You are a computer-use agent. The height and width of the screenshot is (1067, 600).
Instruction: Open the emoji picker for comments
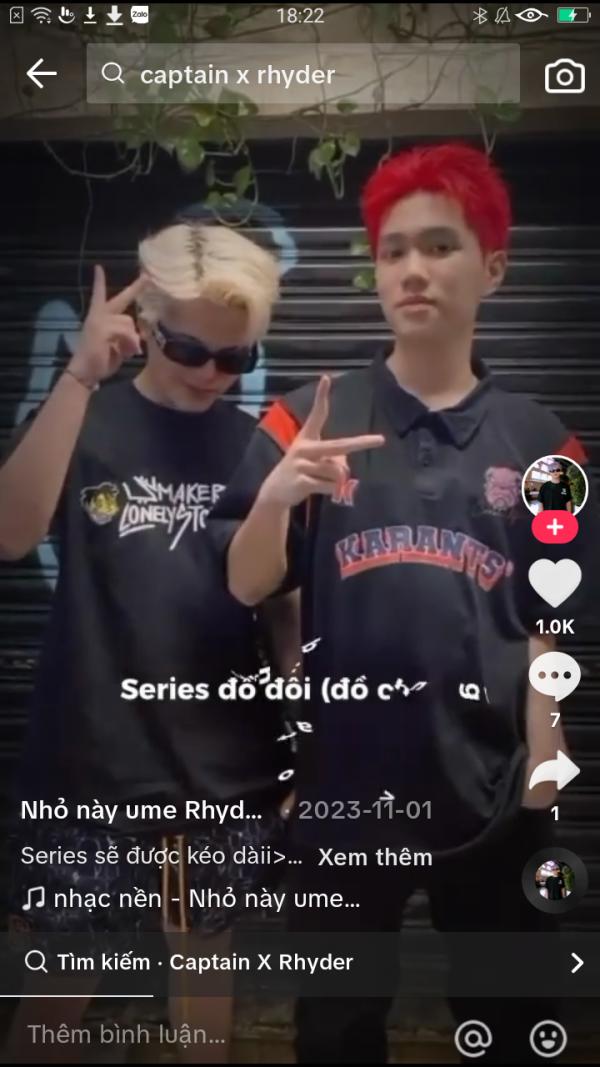tap(548, 1037)
